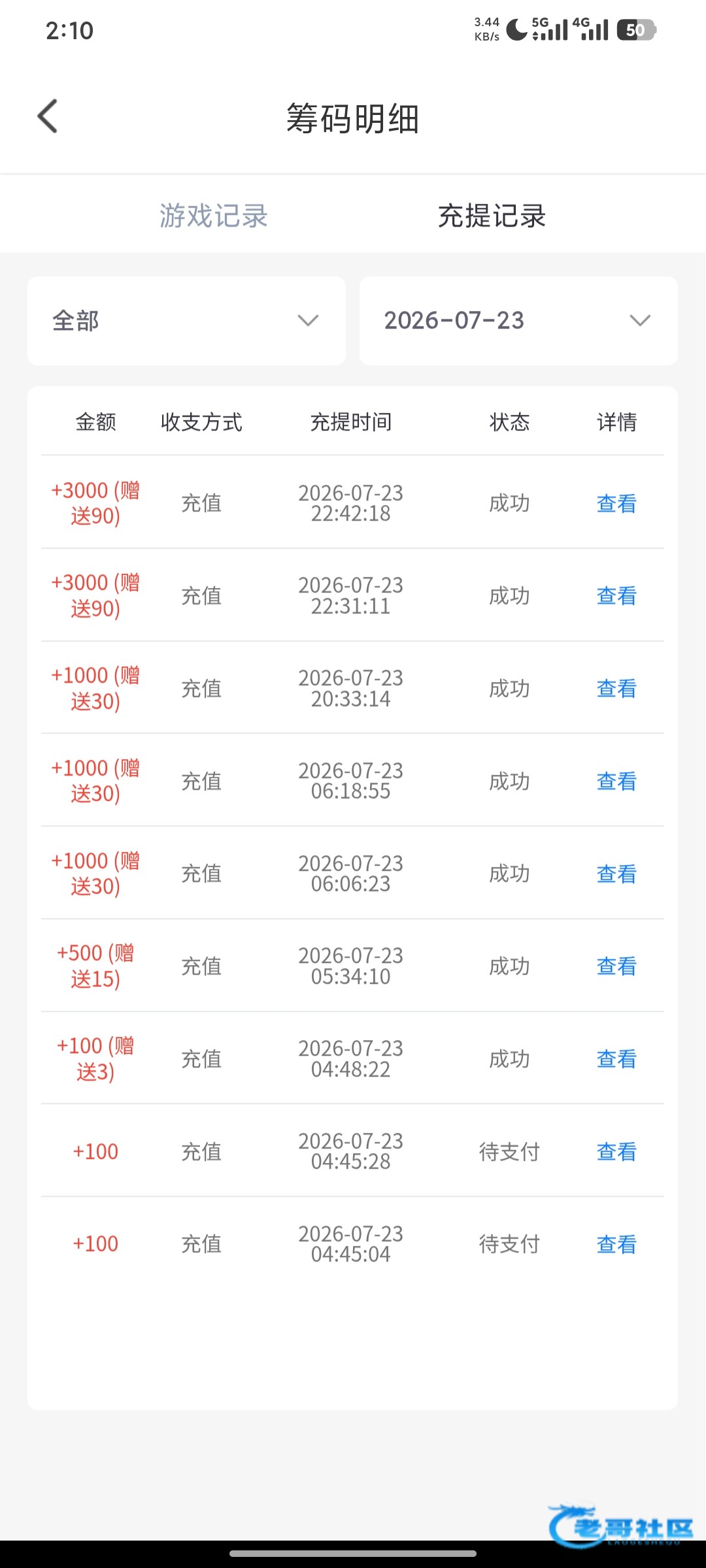This screenshot has height=1568, width=706.
Task: View details of the 06:06:23 recharge
Action: (x=616, y=874)
